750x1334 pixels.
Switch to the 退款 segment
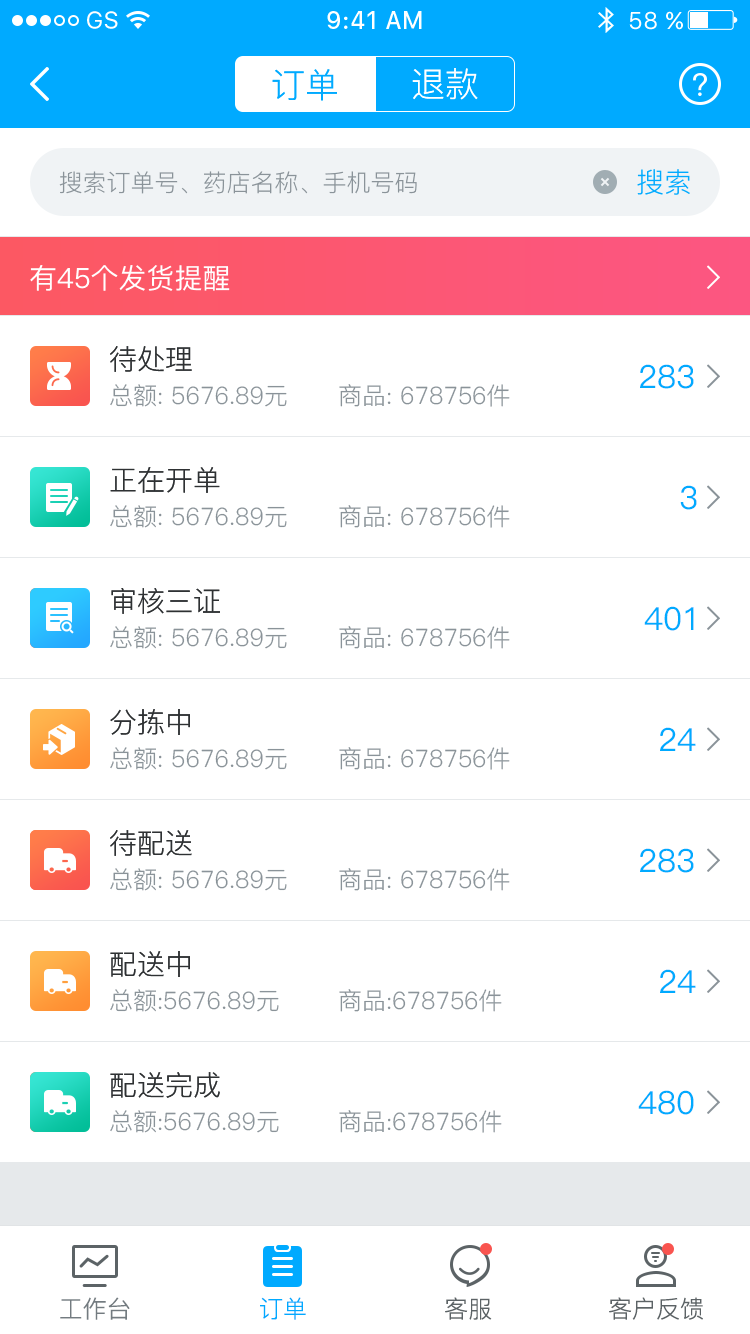pyautogui.click(x=445, y=84)
